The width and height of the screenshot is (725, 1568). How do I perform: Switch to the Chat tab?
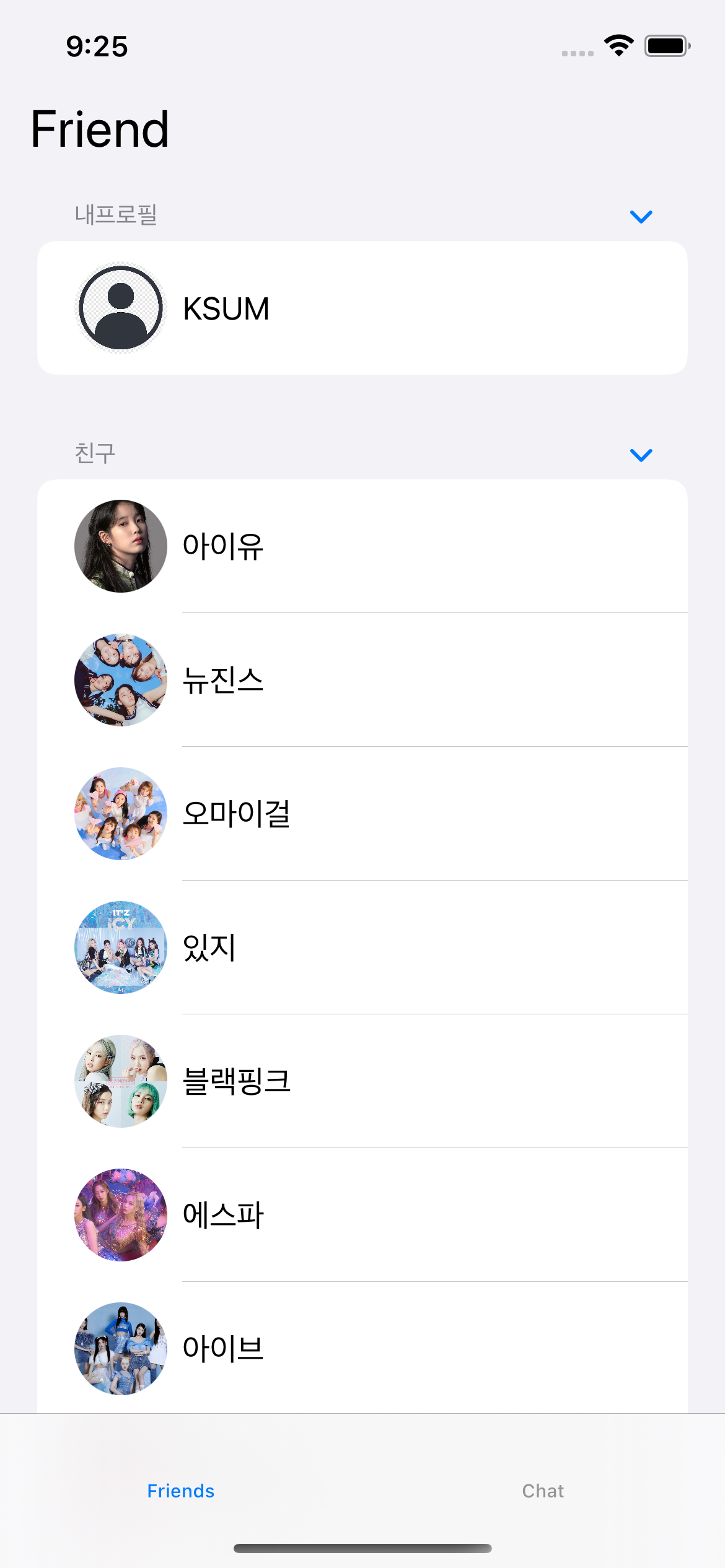pyautogui.click(x=543, y=1491)
